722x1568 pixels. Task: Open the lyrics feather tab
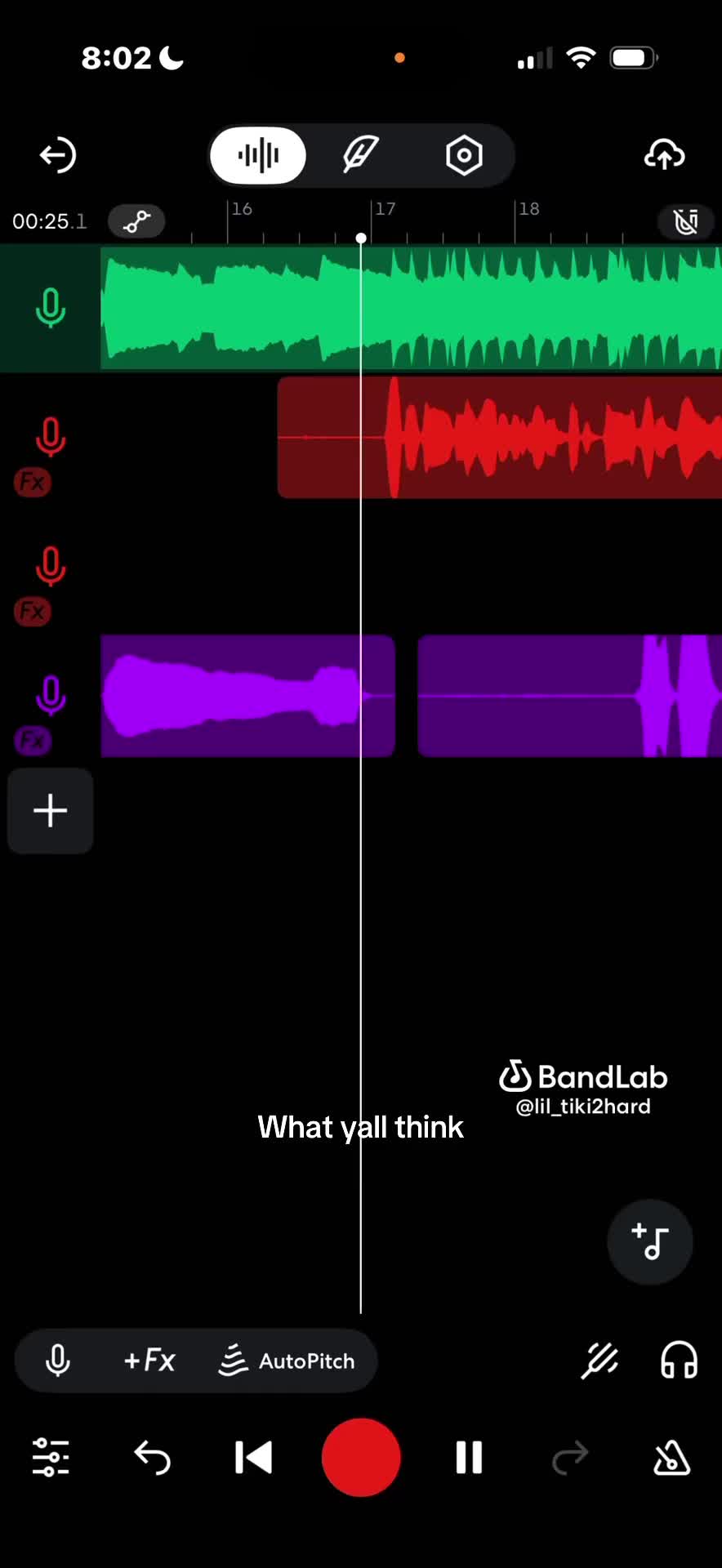[x=360, y=155]
